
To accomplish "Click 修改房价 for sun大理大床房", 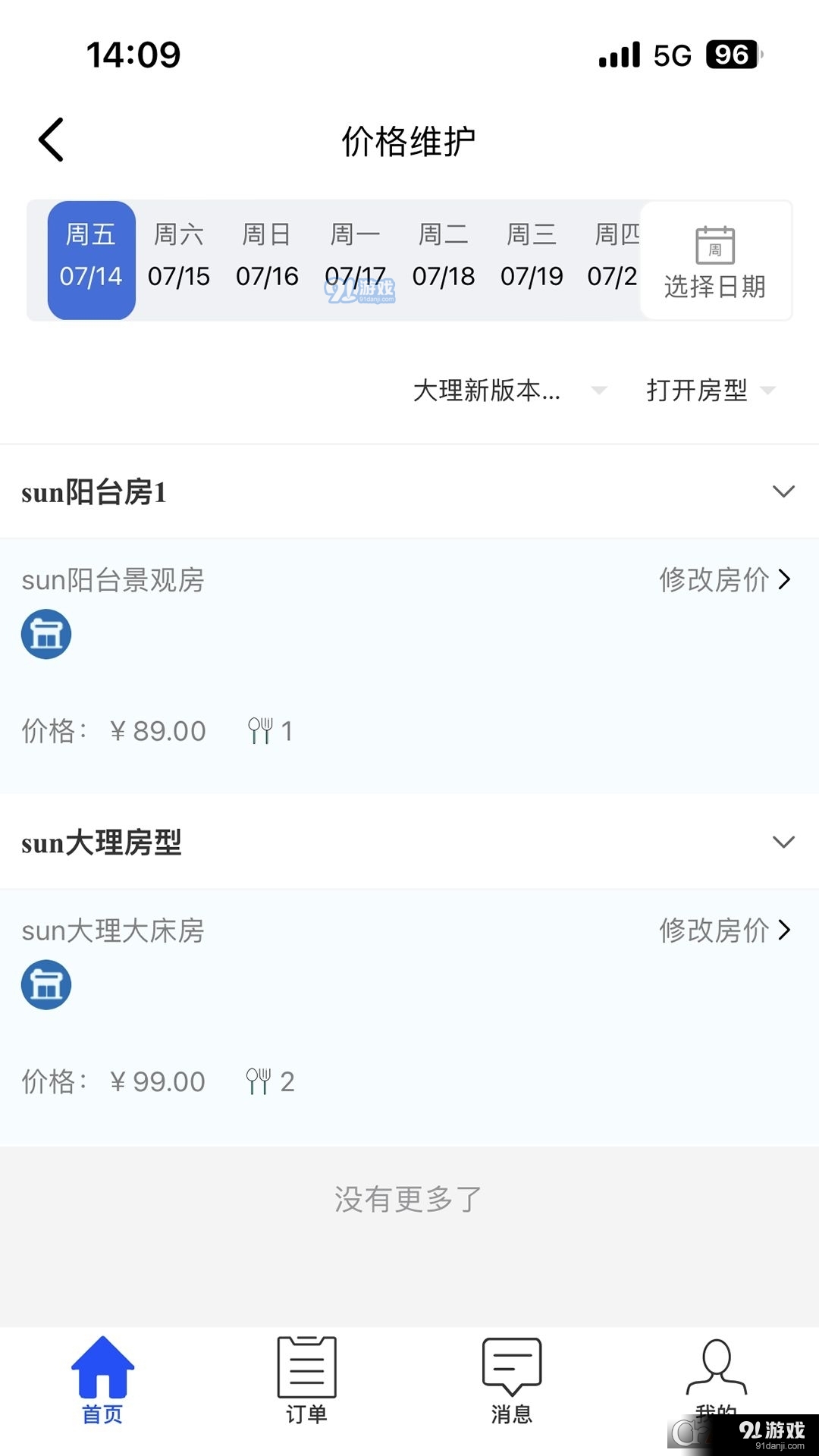I will (x=713, y=930).
